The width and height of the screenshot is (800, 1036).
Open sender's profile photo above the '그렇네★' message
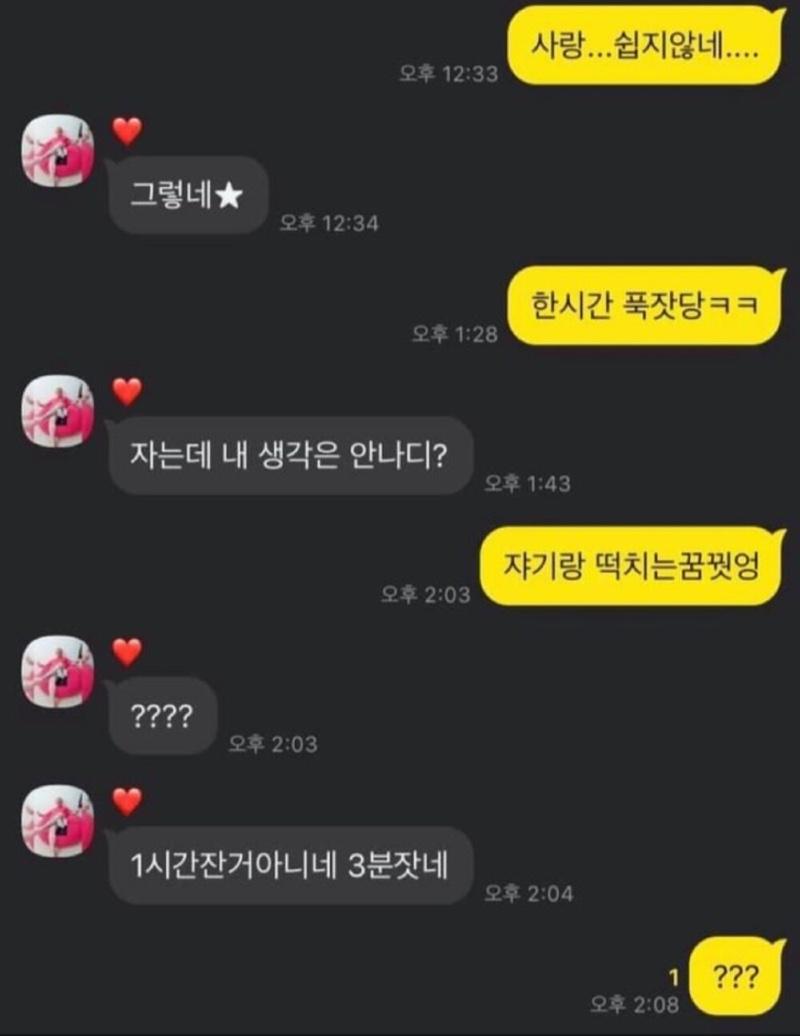pyautogui.click(x=57, y=151)
